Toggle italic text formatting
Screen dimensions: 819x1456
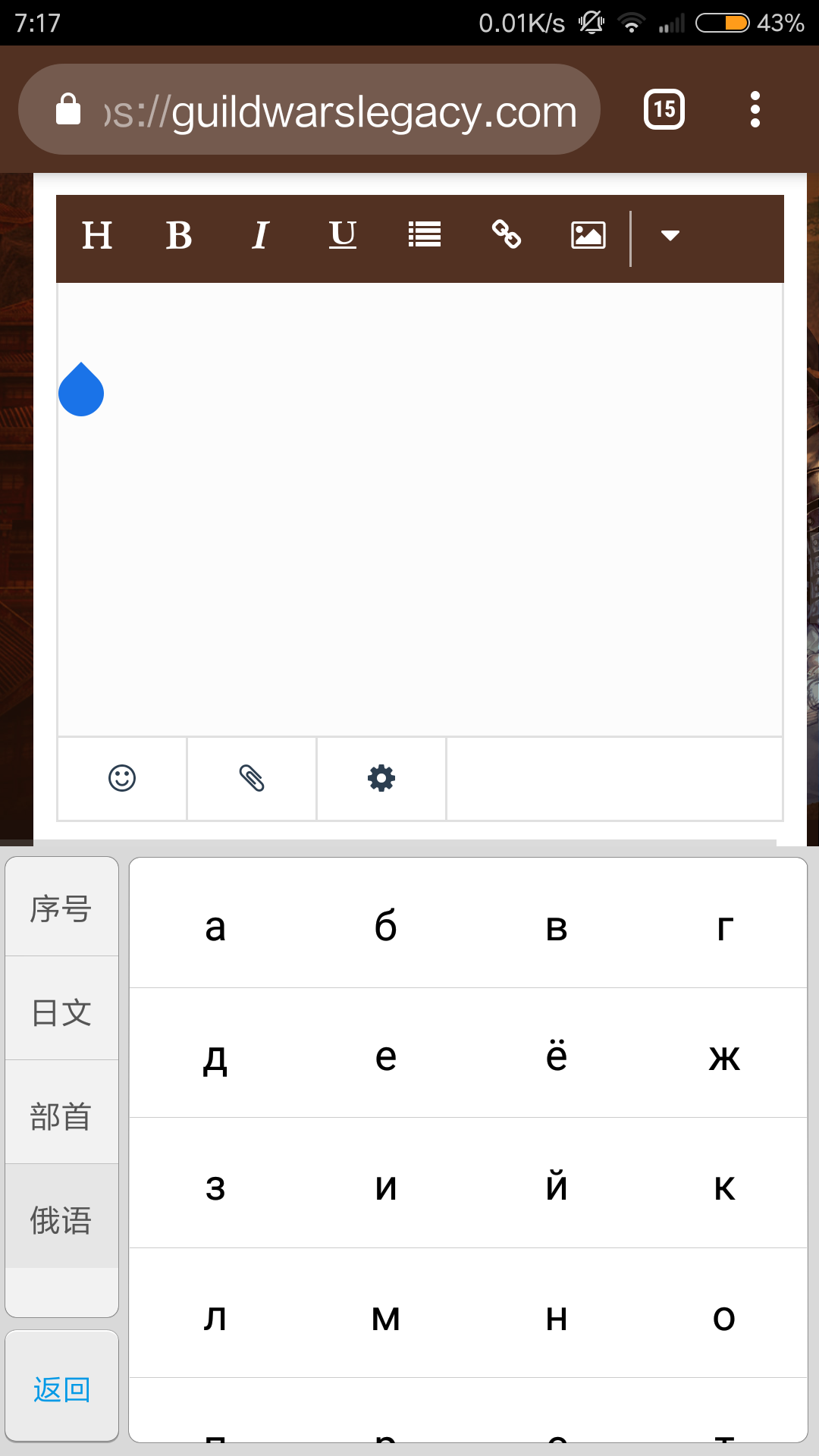pyautogui.click(x=261, y=236)
